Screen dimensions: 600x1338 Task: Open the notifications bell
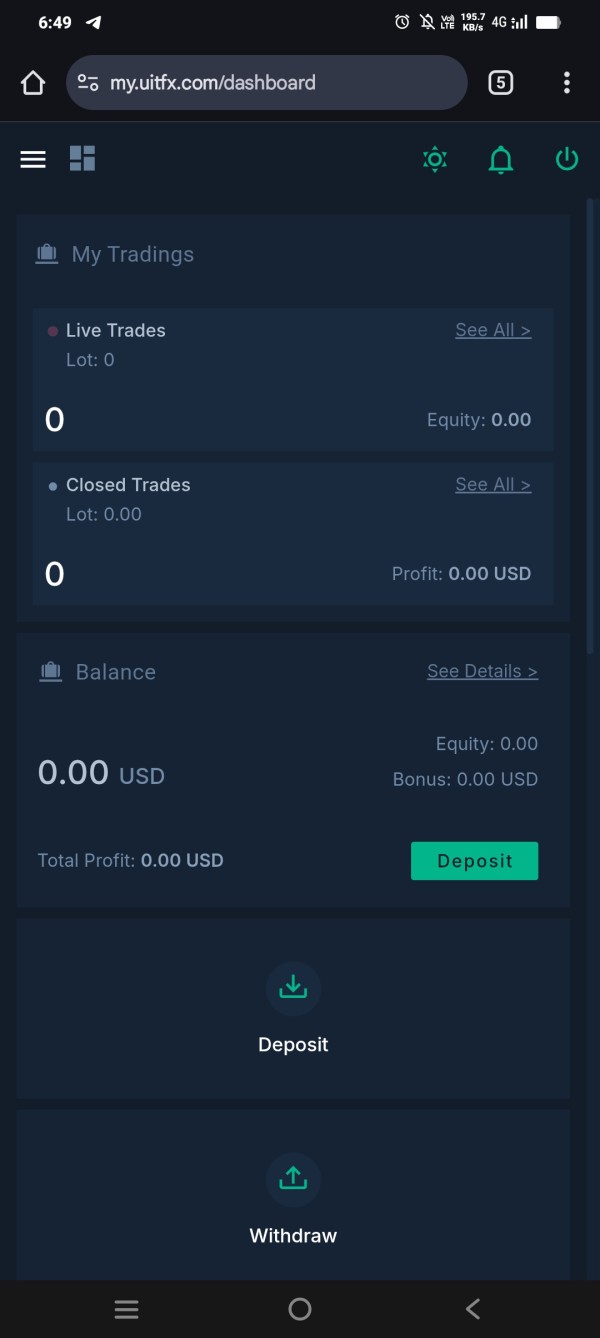[500, 159]
